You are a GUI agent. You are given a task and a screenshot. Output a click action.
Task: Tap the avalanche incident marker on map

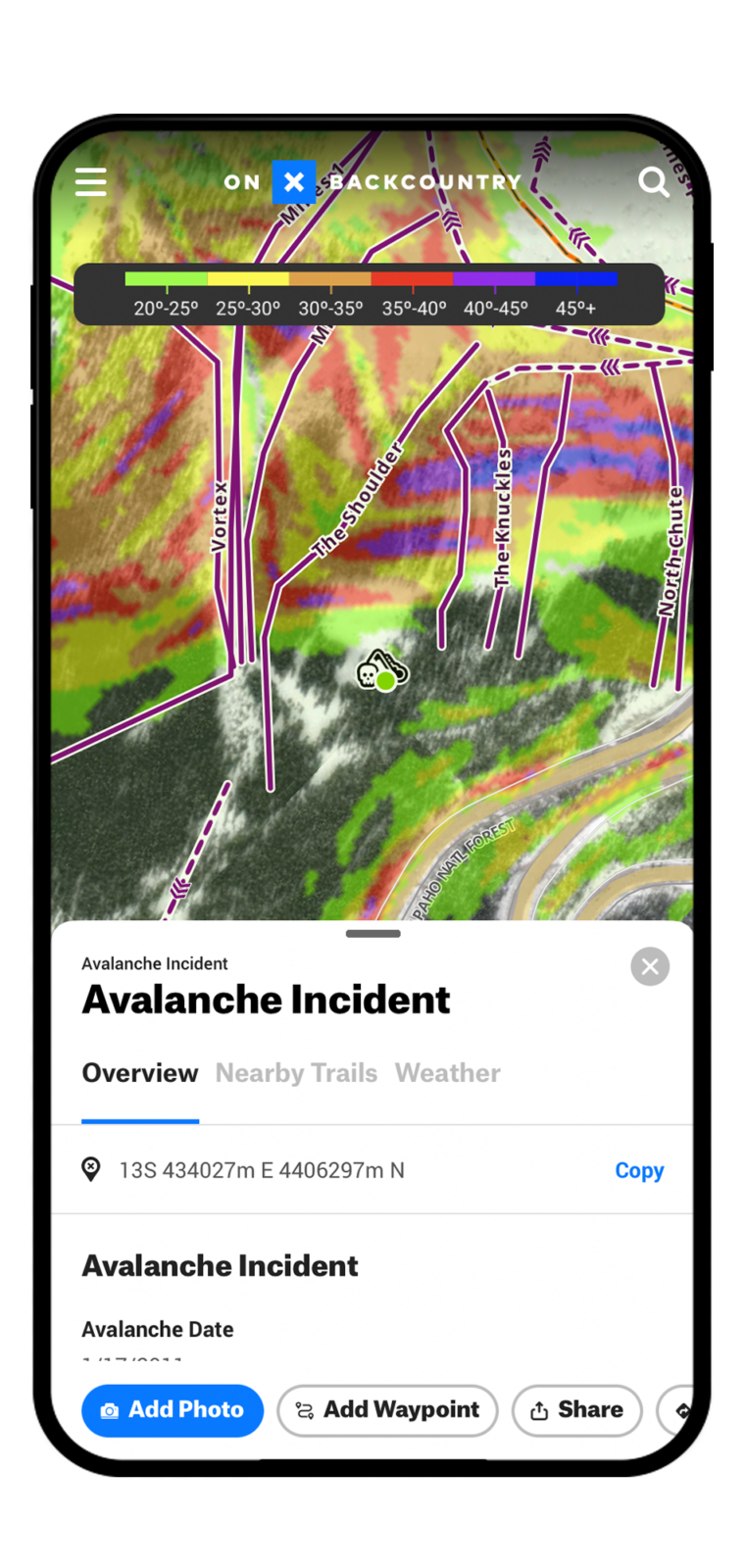click(380, 671)
